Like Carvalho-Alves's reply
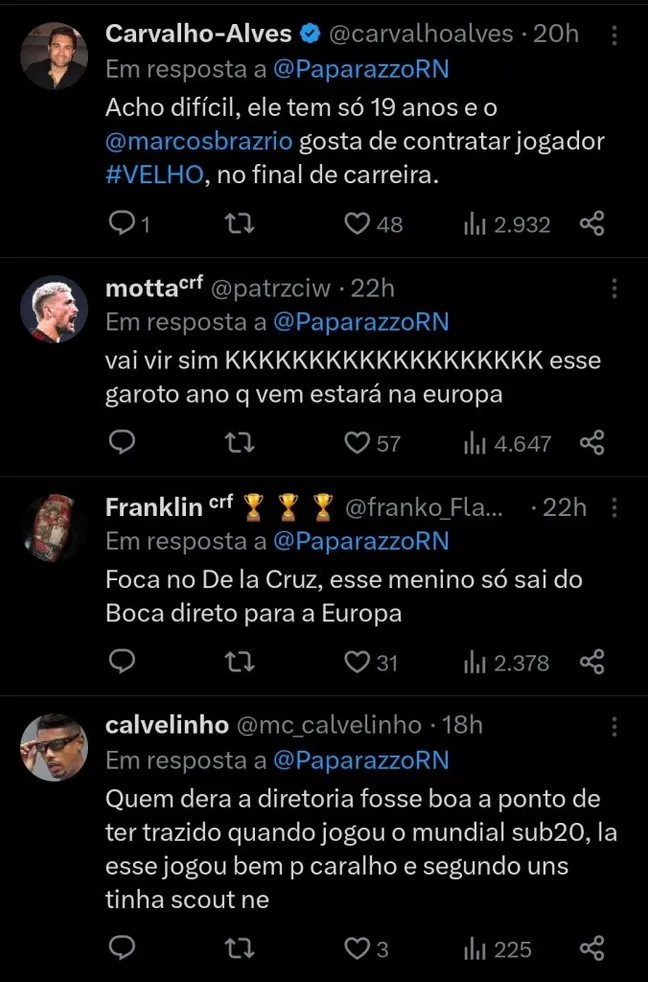Viewport: 648px width, 982px height. (357, 224)
